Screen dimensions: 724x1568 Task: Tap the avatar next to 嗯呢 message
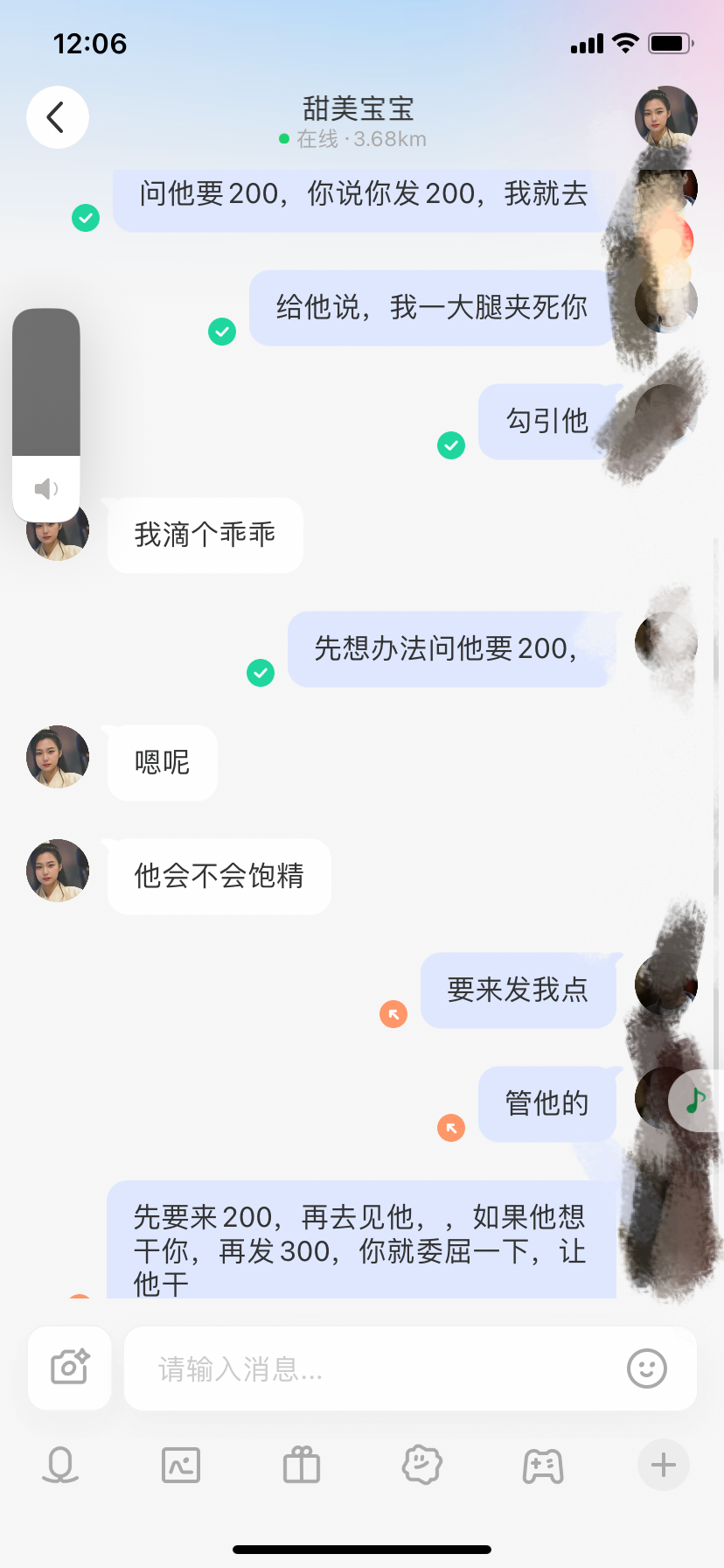pos(58,757)
